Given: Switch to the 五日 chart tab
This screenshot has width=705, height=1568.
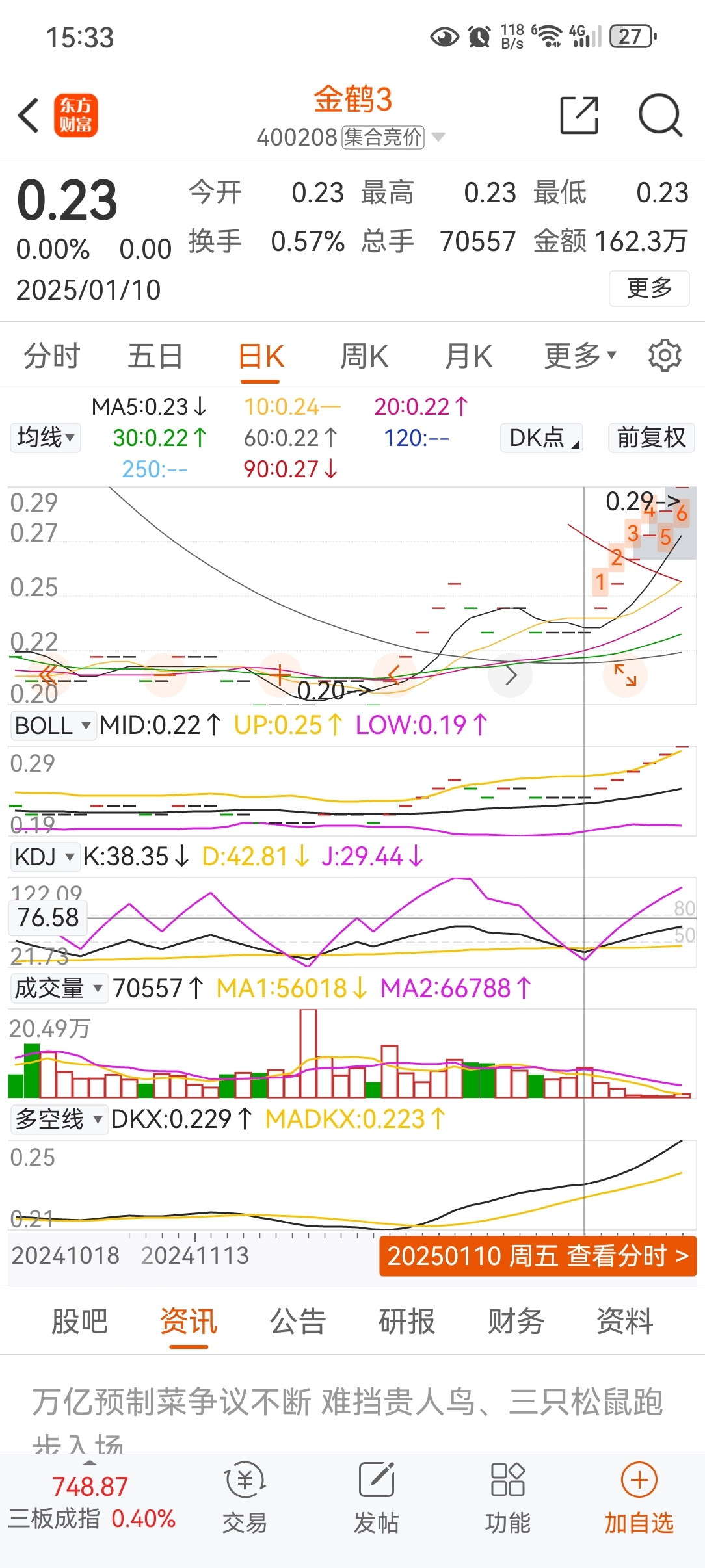Looking at the screenshot, I should click(155, 356).
